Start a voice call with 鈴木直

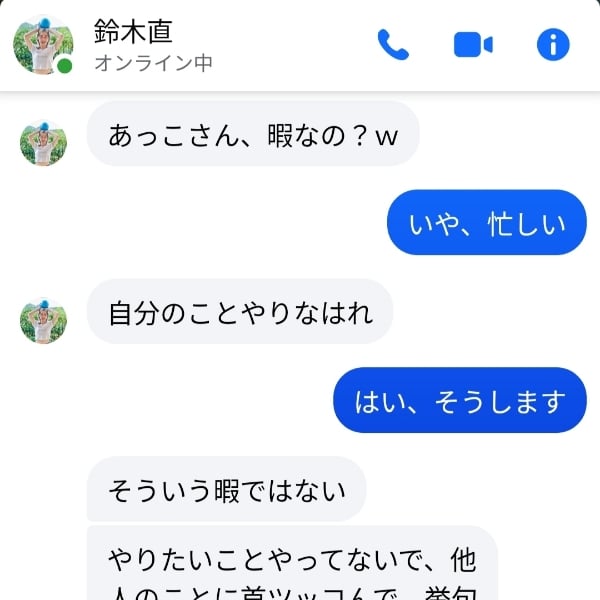coord(393,45)
